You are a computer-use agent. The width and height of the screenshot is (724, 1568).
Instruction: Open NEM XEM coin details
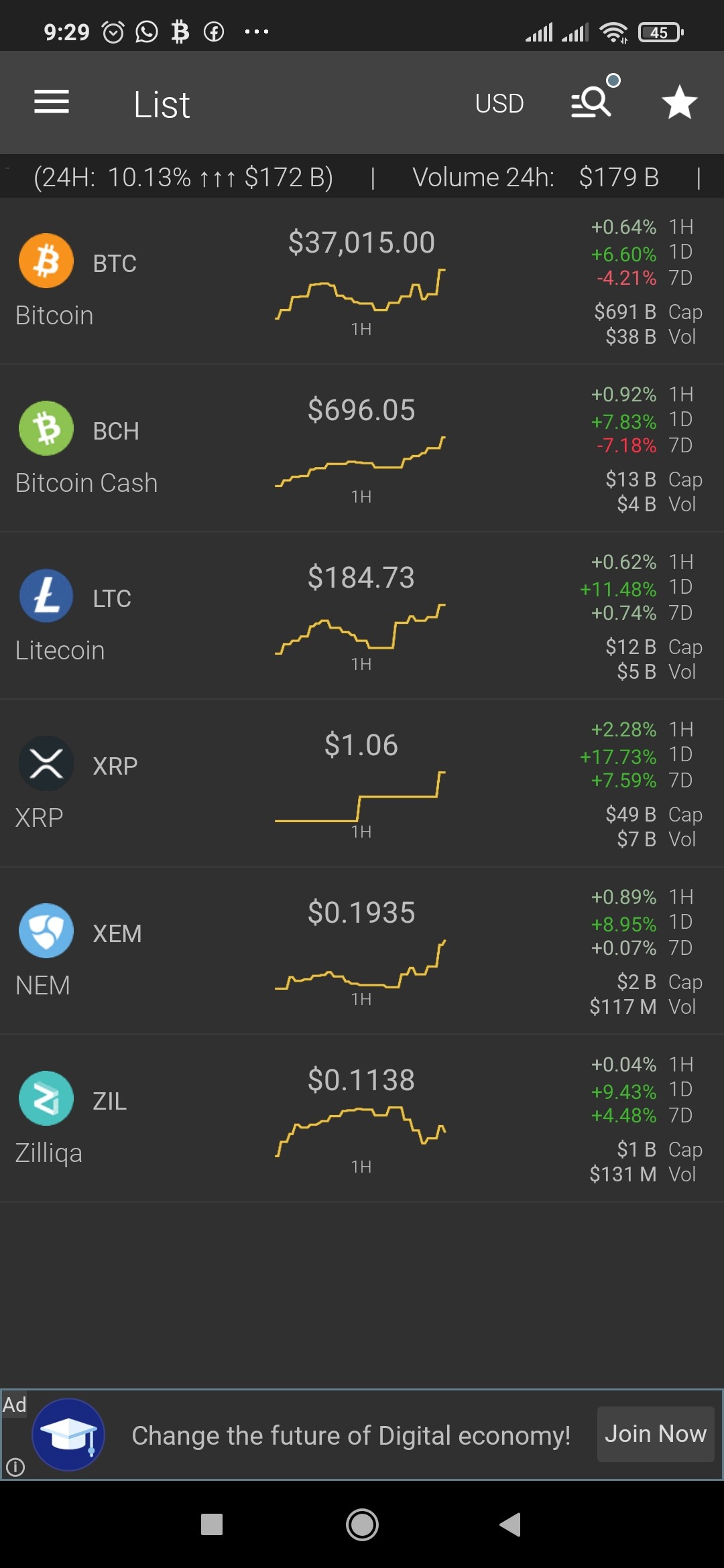point(362,951)
